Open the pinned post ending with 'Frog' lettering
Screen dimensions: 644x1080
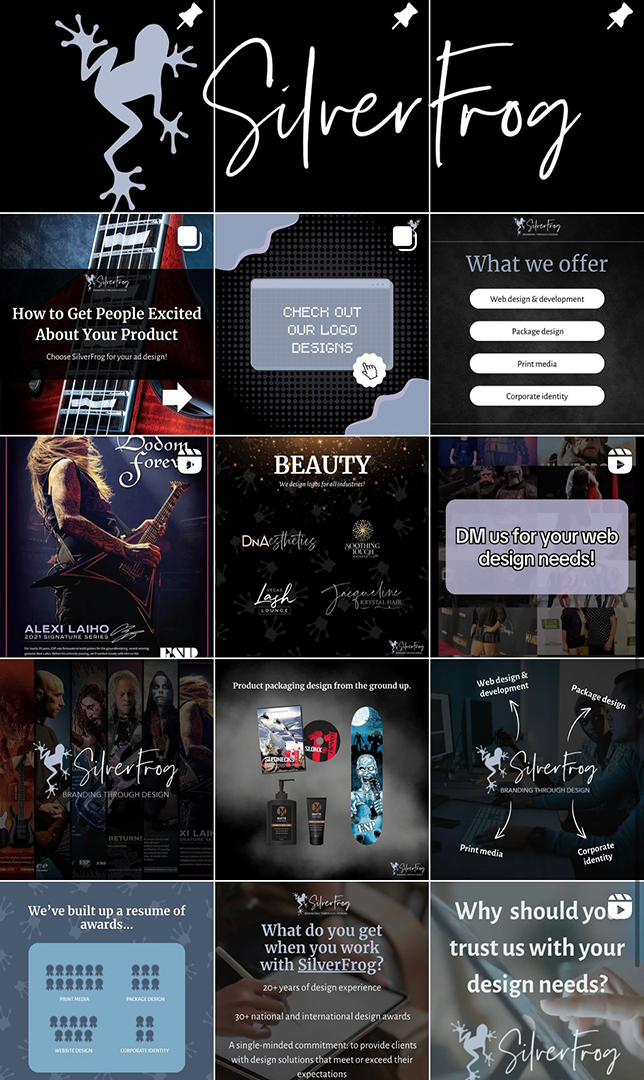point(537,105)
